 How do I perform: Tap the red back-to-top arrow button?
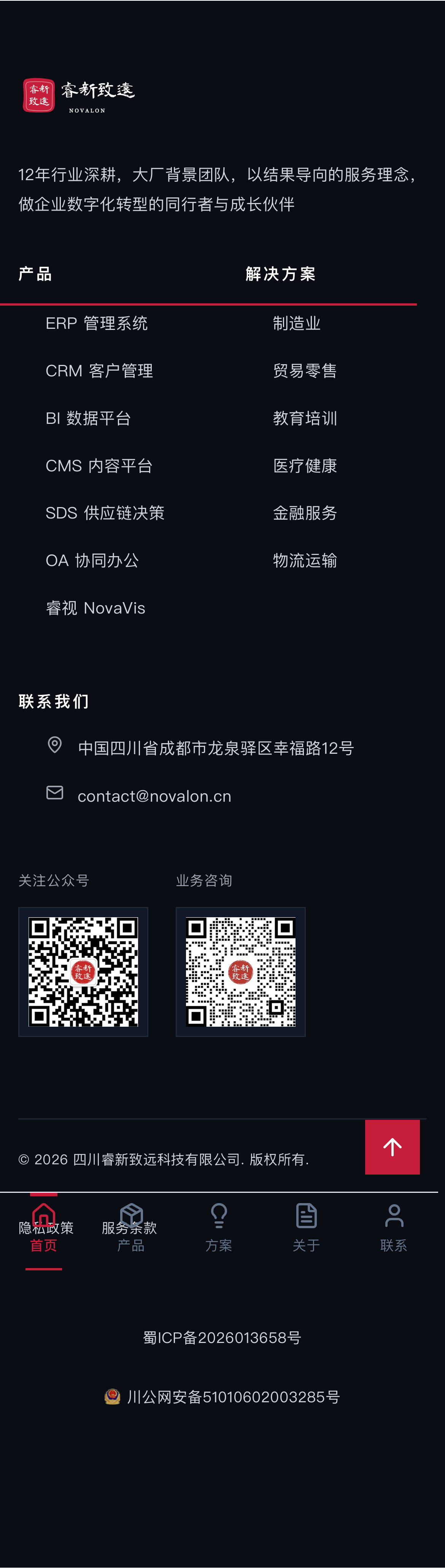pyautogui.click(x=393, y=1147)
